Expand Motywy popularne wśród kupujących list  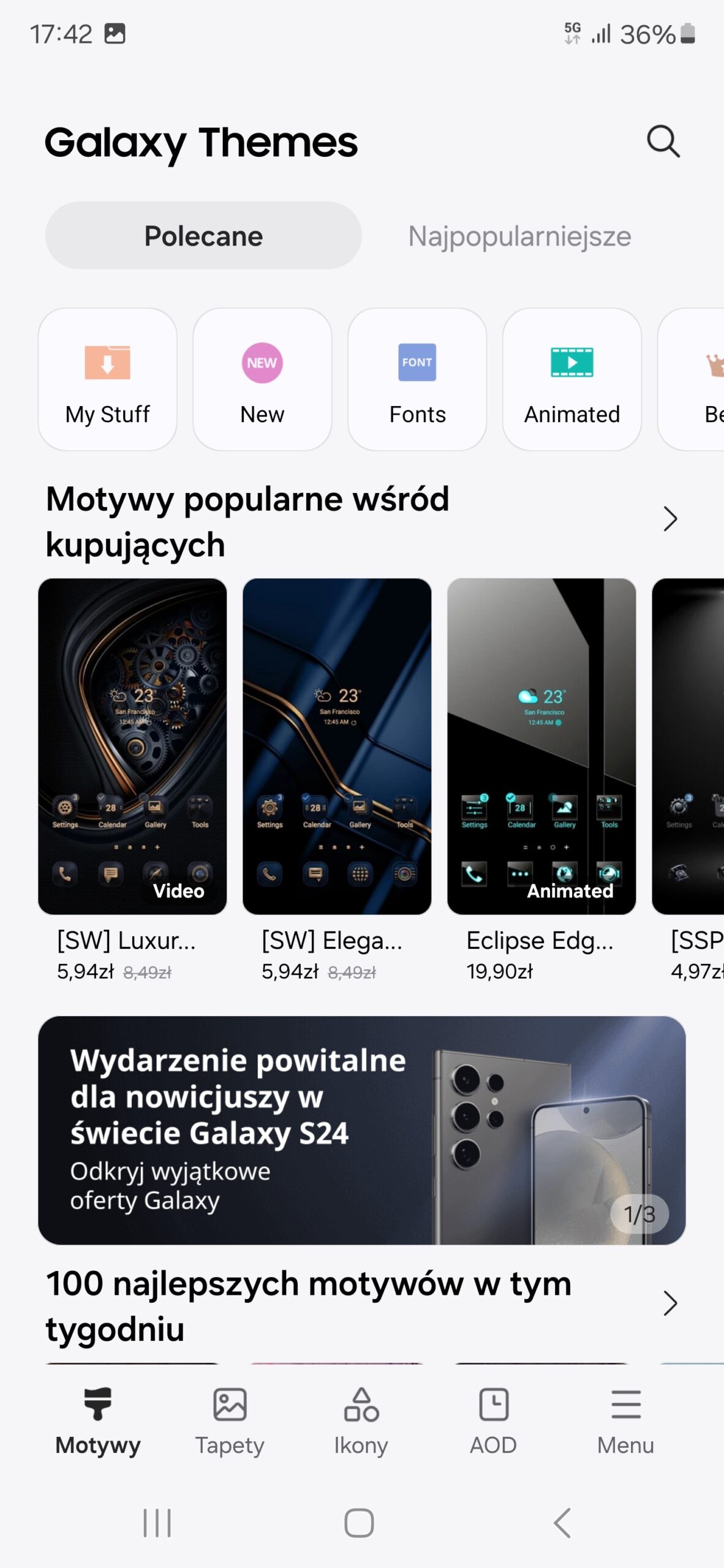[670, 519]
